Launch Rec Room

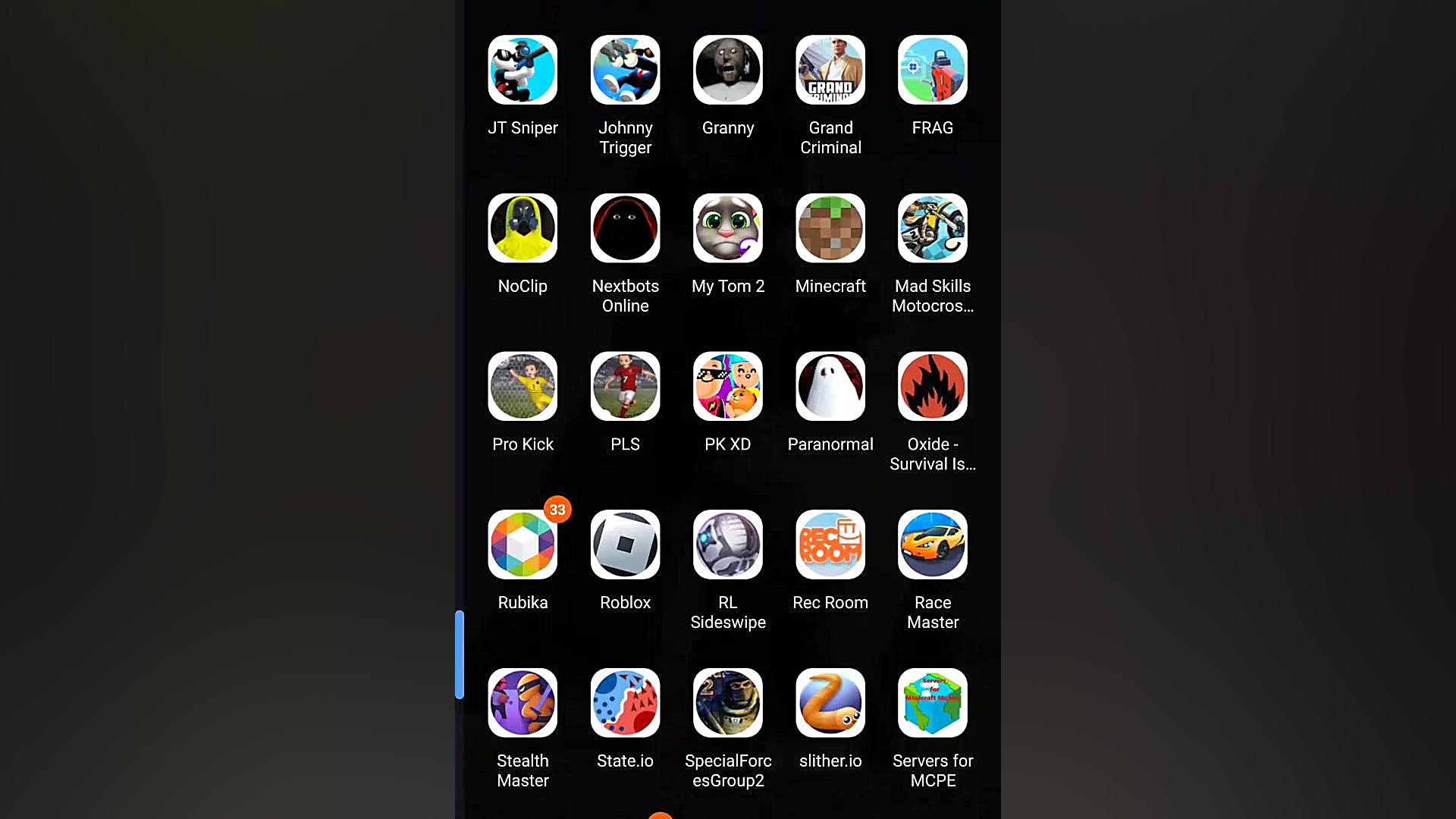coord(830,544)
